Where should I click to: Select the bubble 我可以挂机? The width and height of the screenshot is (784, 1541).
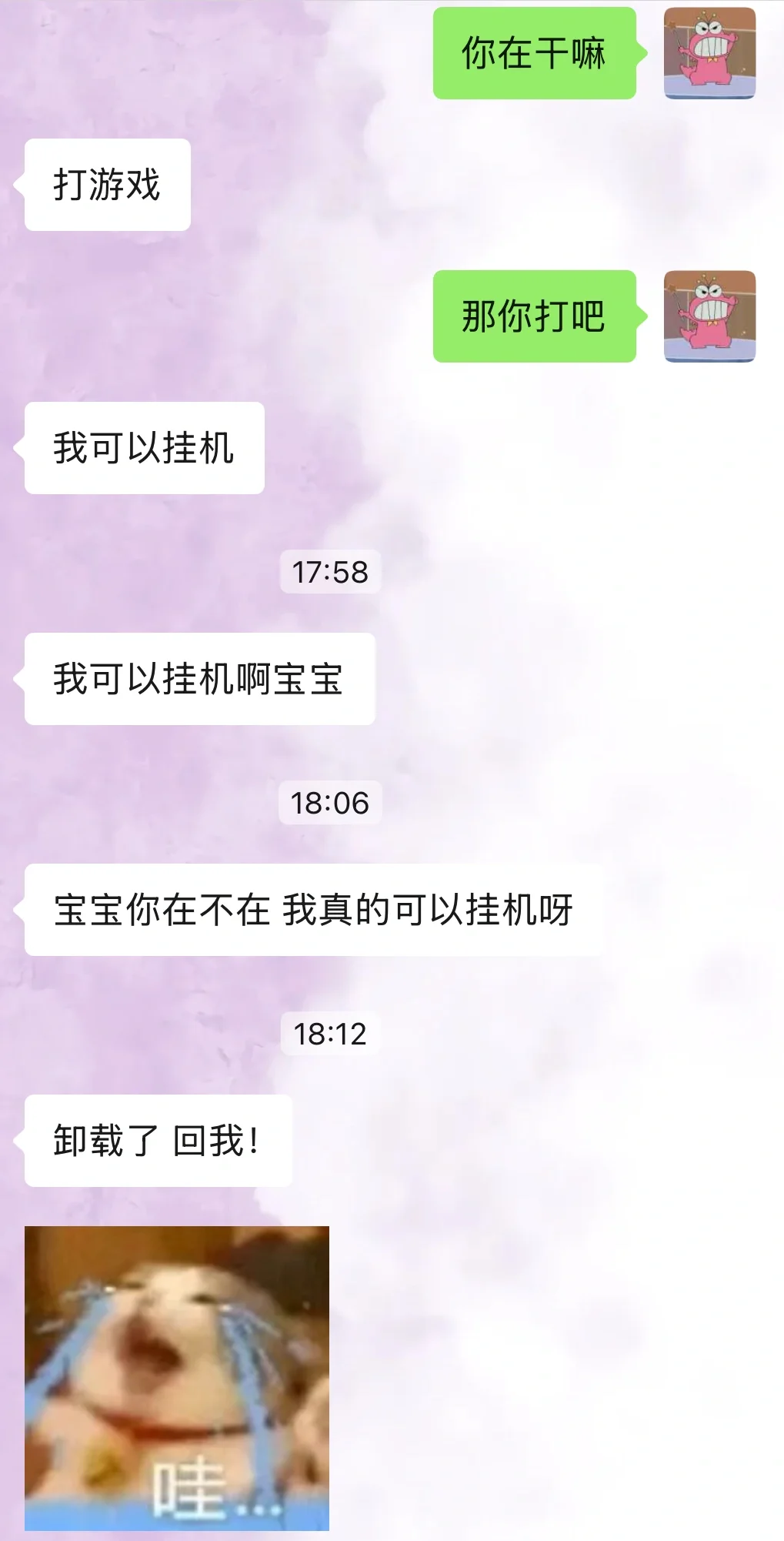click(x=145, y=449)
